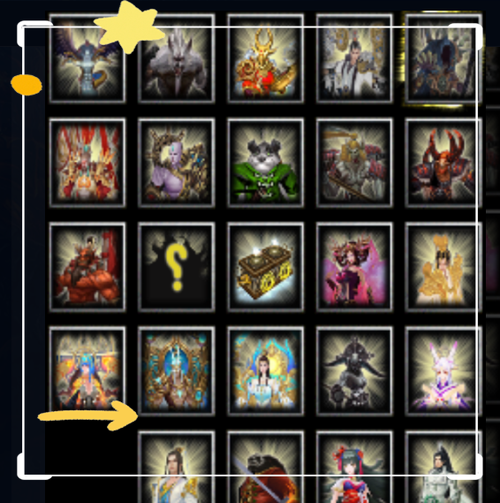Select the white spiky-furred beast hero
This screenshot has width=500, height=503.
[176, 58]
